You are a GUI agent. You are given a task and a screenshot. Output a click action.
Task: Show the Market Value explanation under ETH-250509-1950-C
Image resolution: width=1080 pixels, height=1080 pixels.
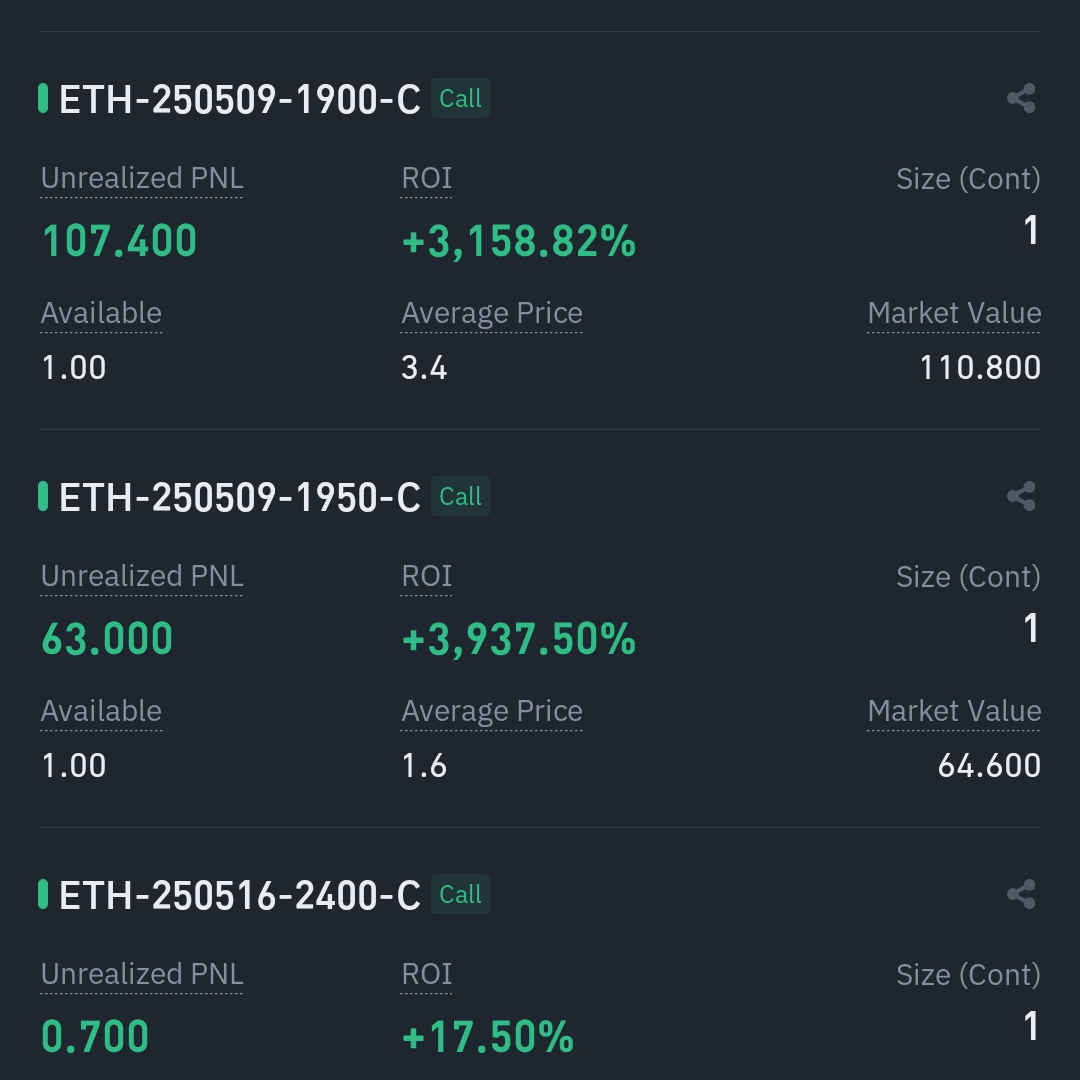[954, 712]
